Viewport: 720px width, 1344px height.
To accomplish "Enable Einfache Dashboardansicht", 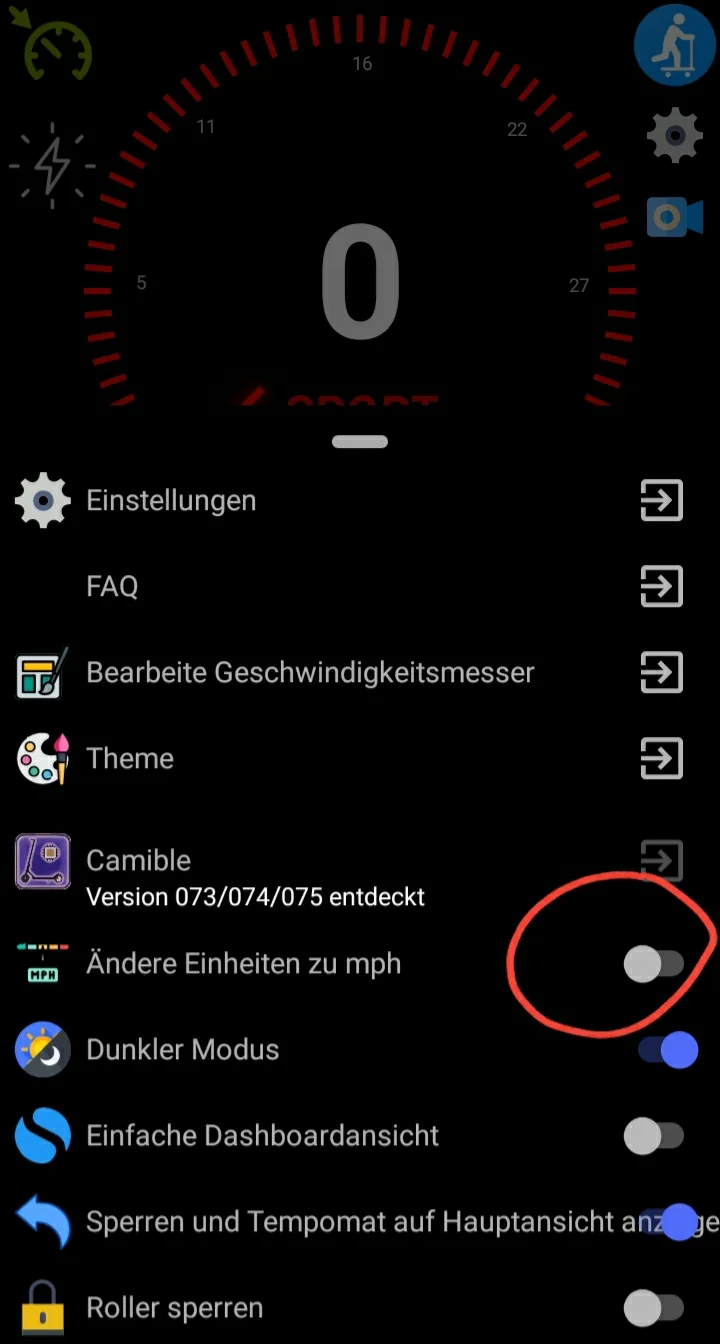I will (x=654, y=1136).
